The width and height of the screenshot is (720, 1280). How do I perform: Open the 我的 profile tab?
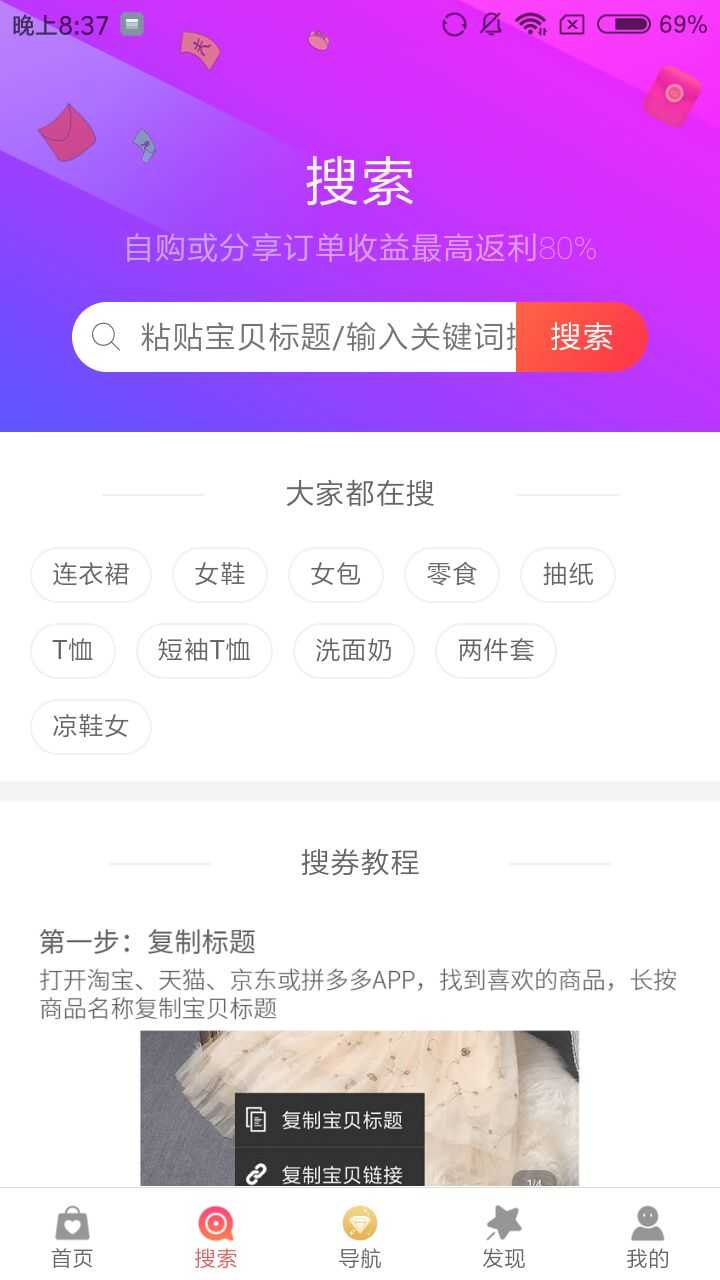click(x=648, y=1236)
